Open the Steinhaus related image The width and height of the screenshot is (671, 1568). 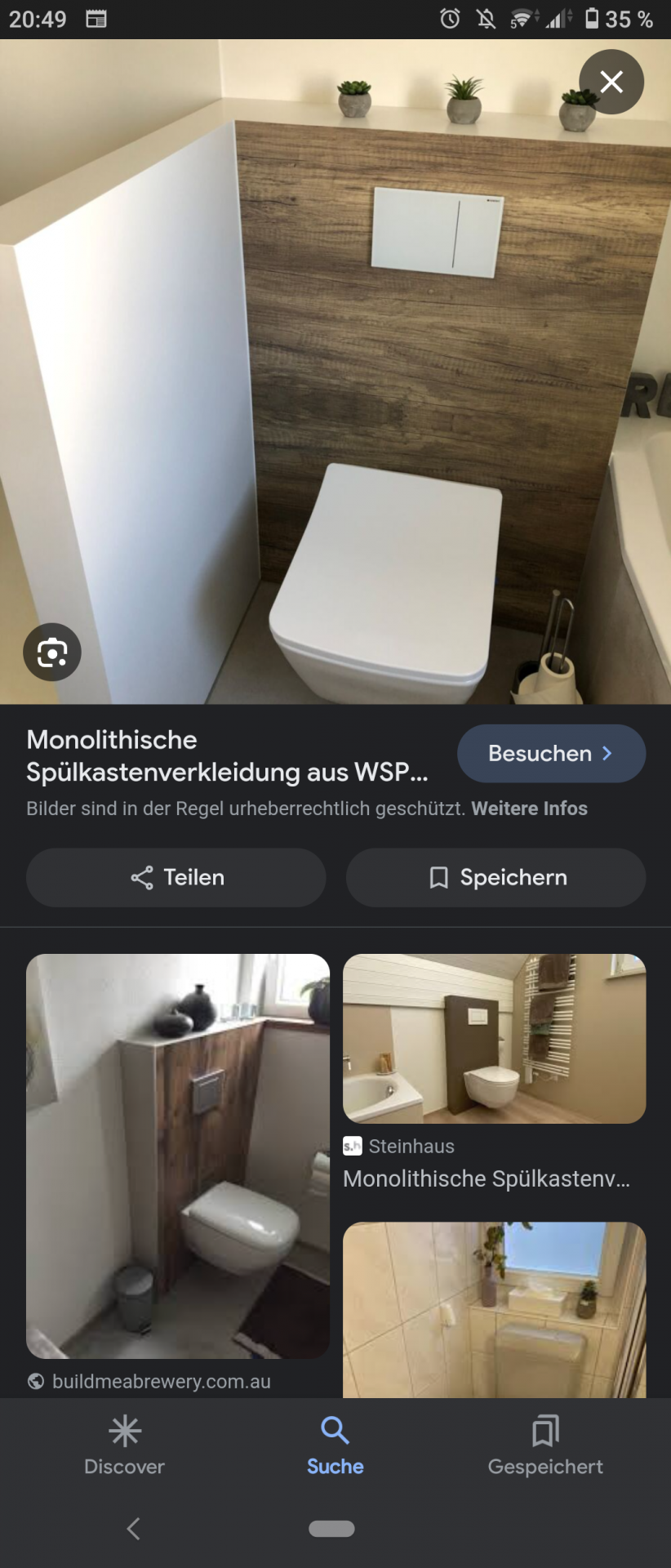(x=494, y=1039)
